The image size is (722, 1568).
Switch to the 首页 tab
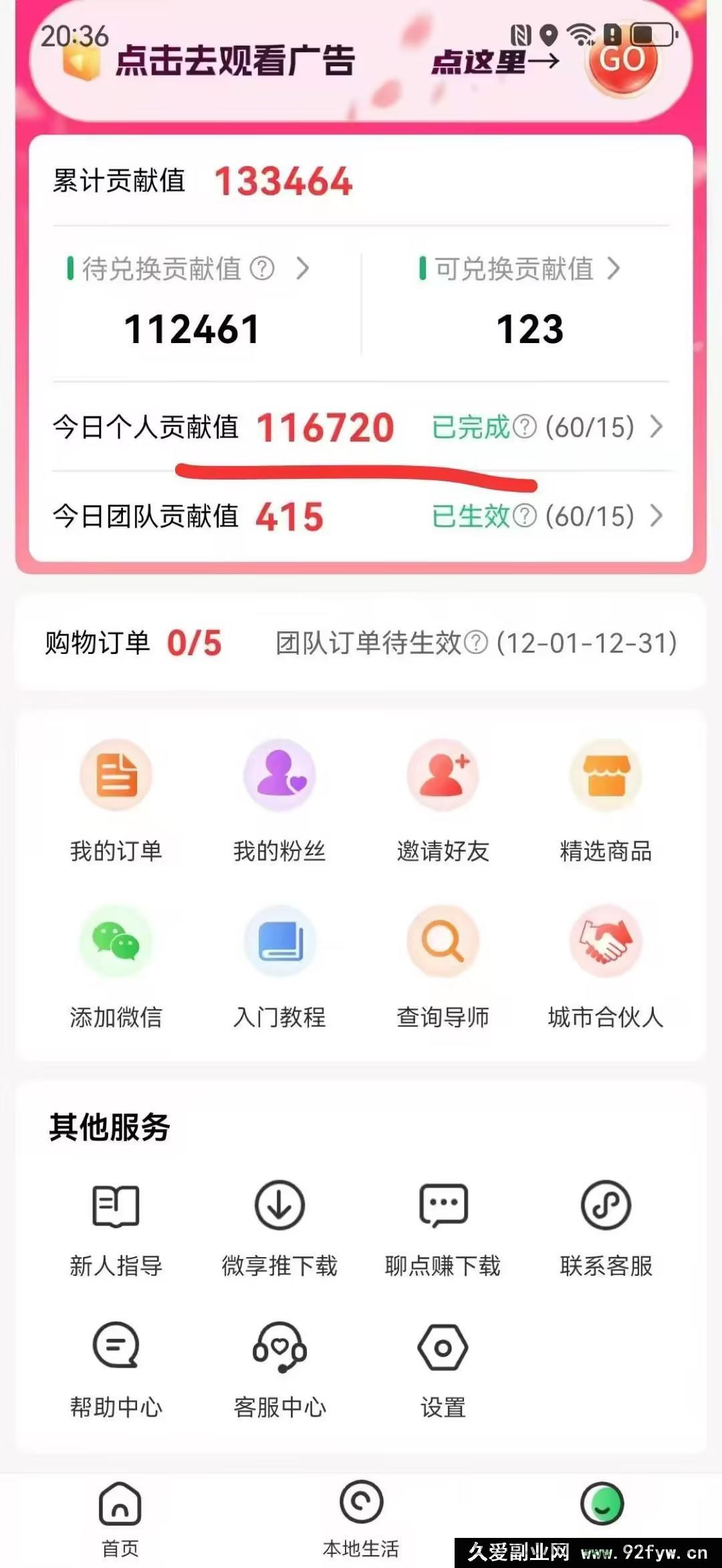120,1519
